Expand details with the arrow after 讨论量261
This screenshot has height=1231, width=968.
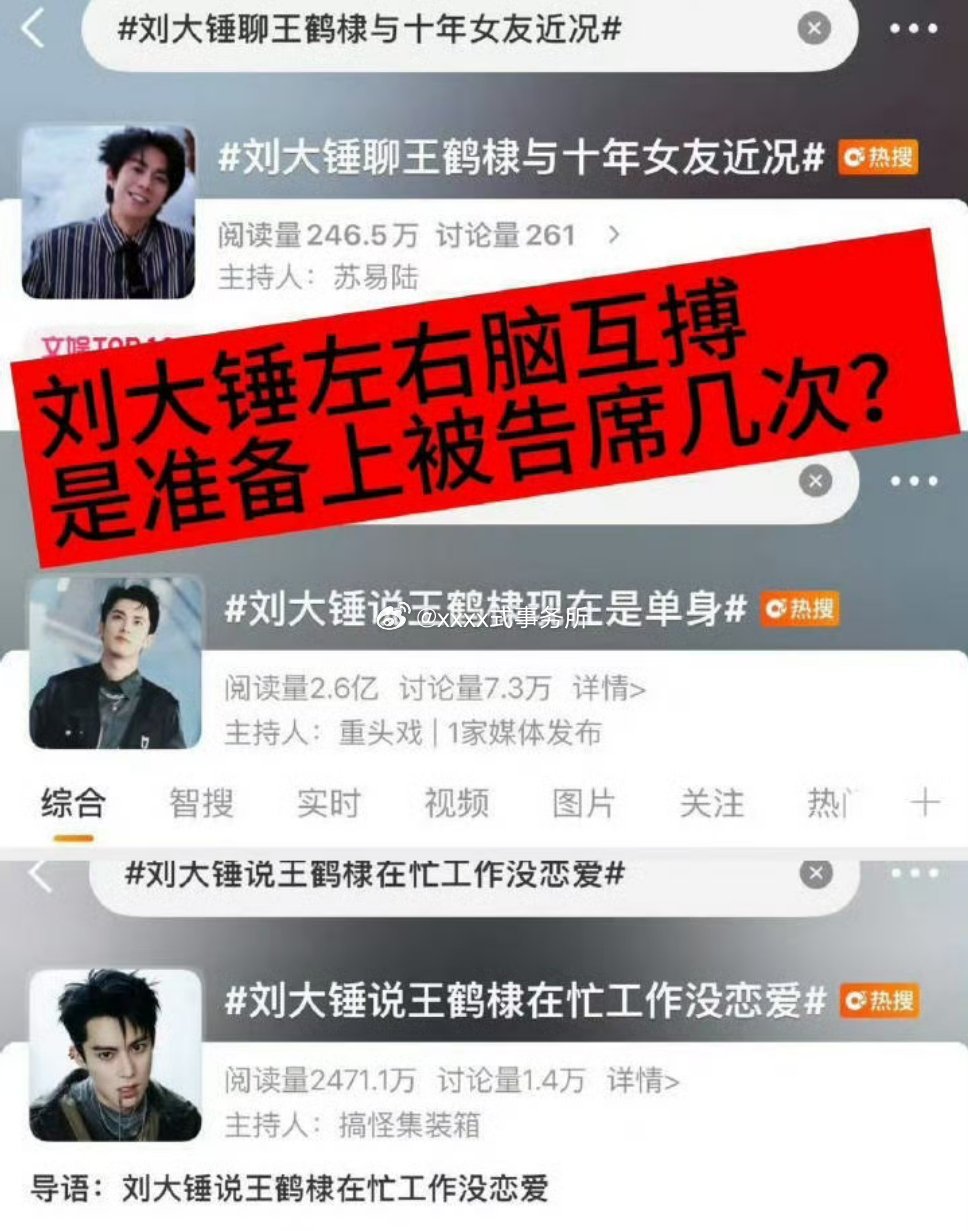pyautogui.click(x=614, y=235)
